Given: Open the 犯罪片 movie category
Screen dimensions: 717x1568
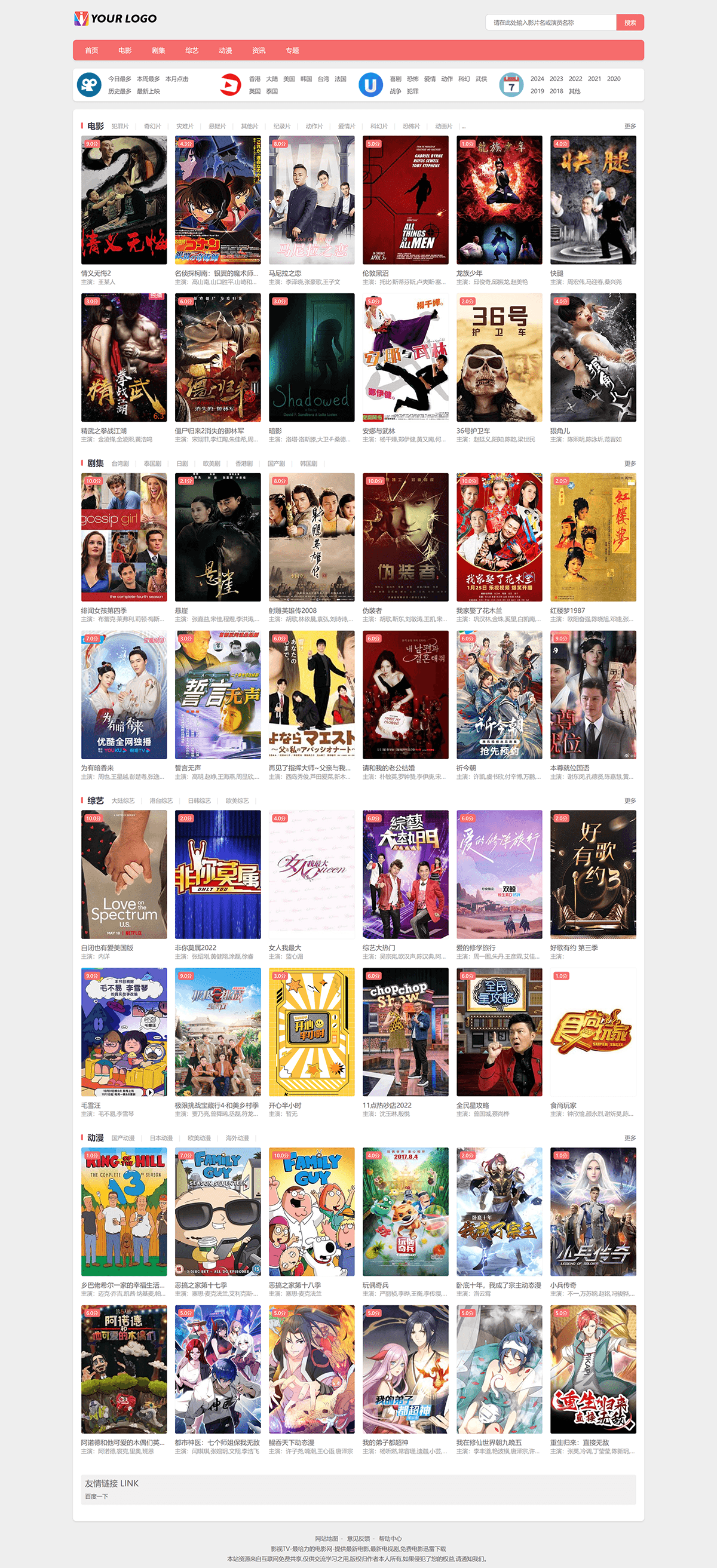Looking at the screenshot, I should point(120,127).
